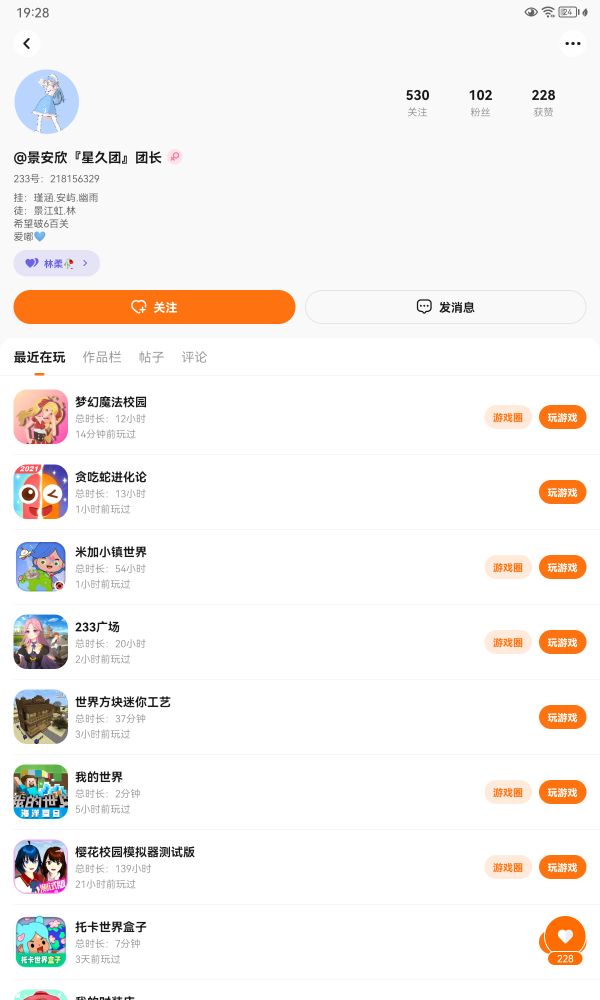Open 游戏圈 for 梦幻魔法校园
The image size is (600, 1000).
pyautogui.click(x=508, y=417)
